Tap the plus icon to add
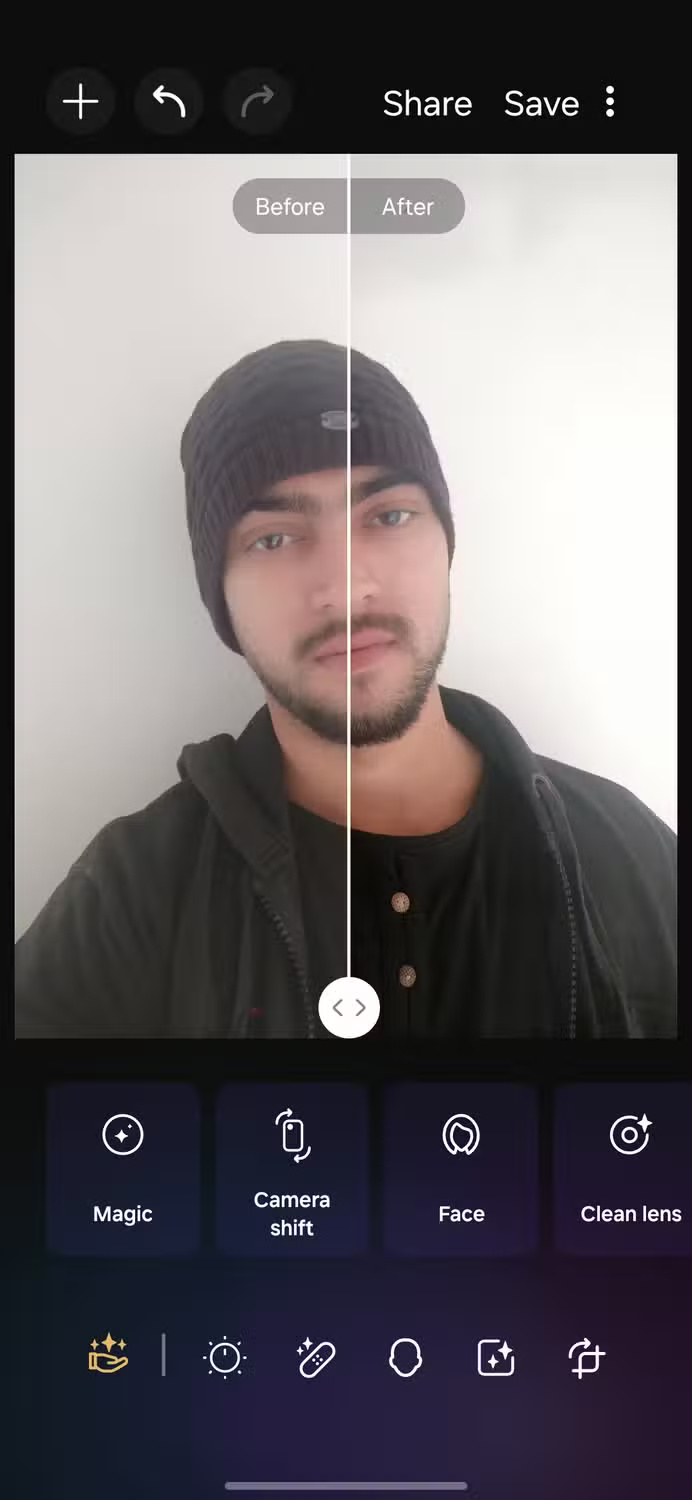Image resolution: width=692 pixels, height=1500 pixels. (x=80, y=102)
